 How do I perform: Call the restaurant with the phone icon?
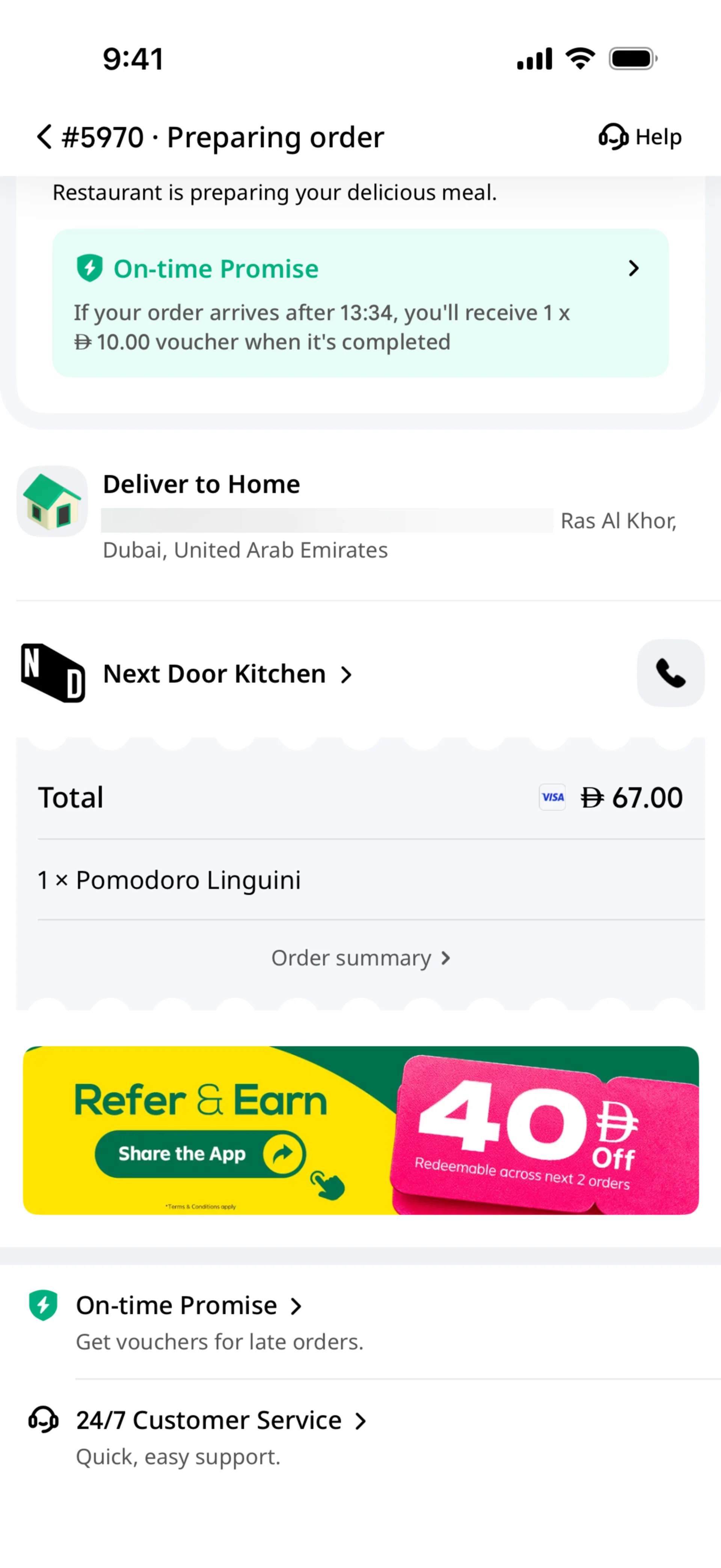coord(670,673)
